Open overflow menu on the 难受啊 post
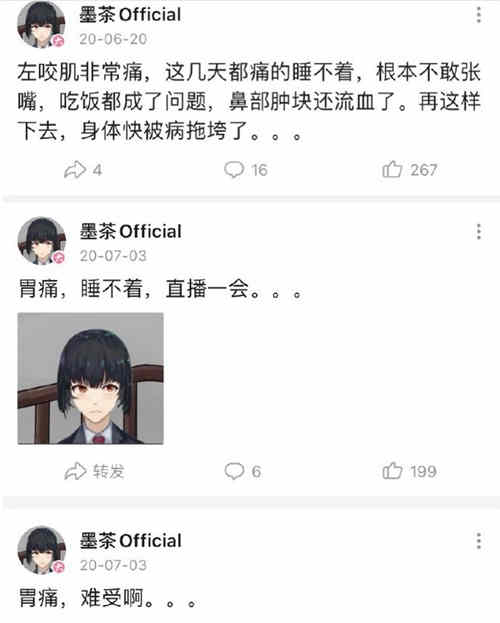The width and height of the screenshot is (500, 623). tap(479, 541)
